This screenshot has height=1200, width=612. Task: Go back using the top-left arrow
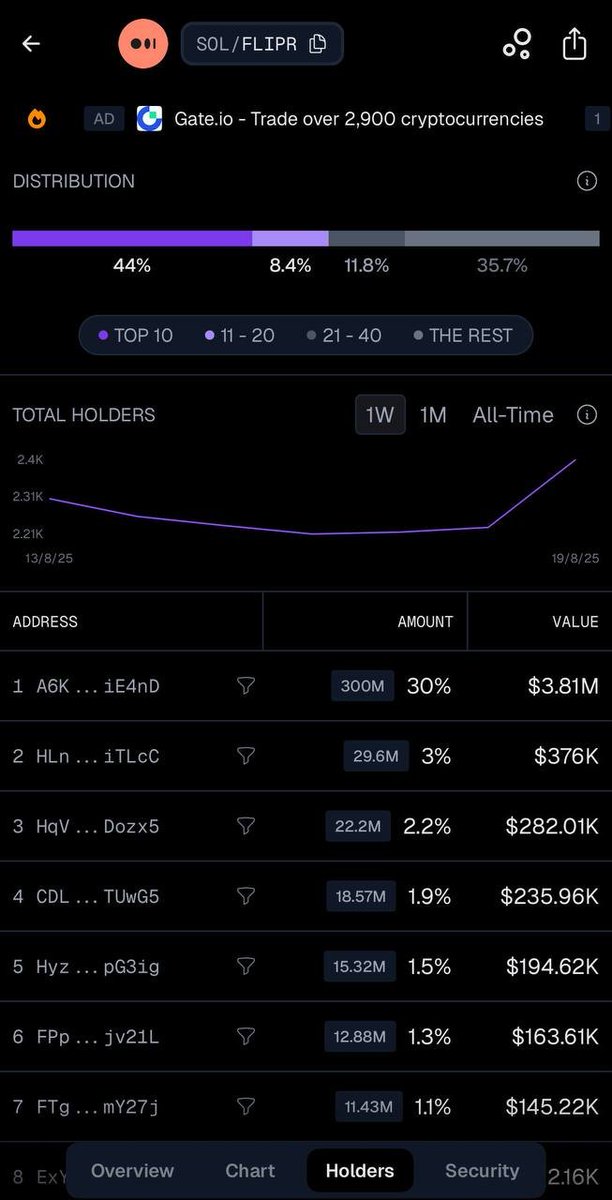[31, 44]
